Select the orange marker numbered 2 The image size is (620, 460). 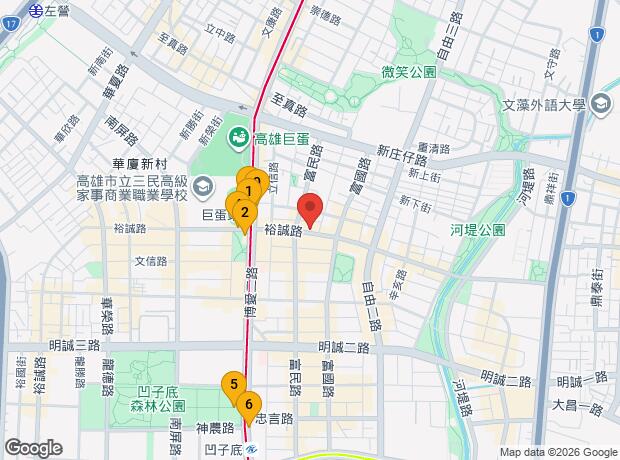[x=243, y=210]
